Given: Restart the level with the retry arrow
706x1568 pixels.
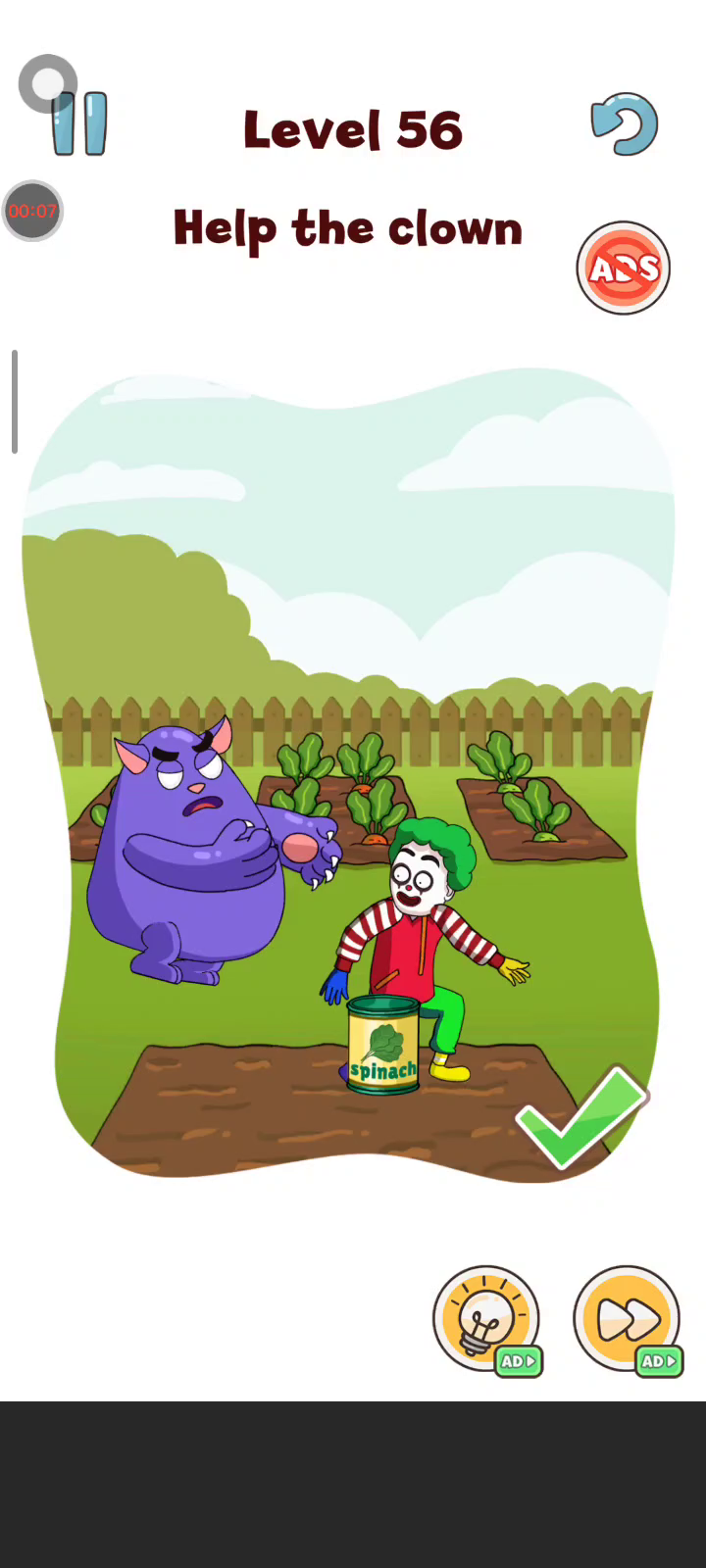Looking at the screenshot, I should [x=625, y=123].
